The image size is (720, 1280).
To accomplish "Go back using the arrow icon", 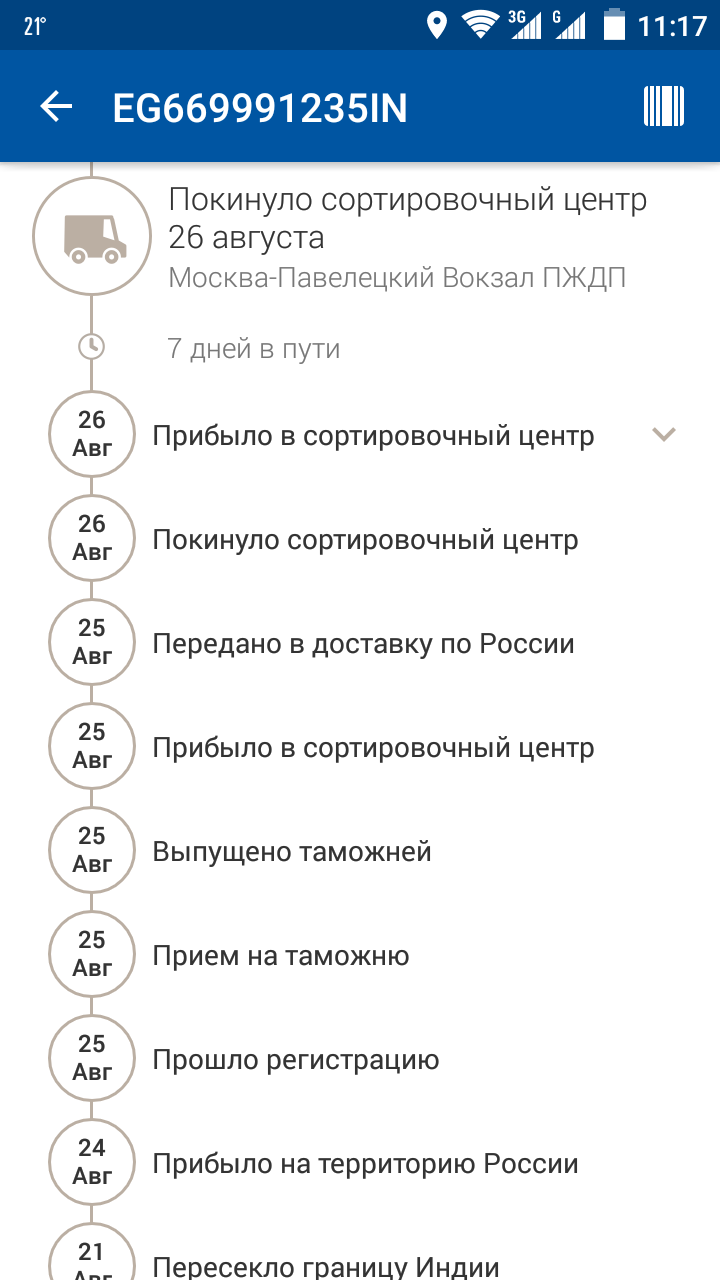I will (x=57, y=107).
